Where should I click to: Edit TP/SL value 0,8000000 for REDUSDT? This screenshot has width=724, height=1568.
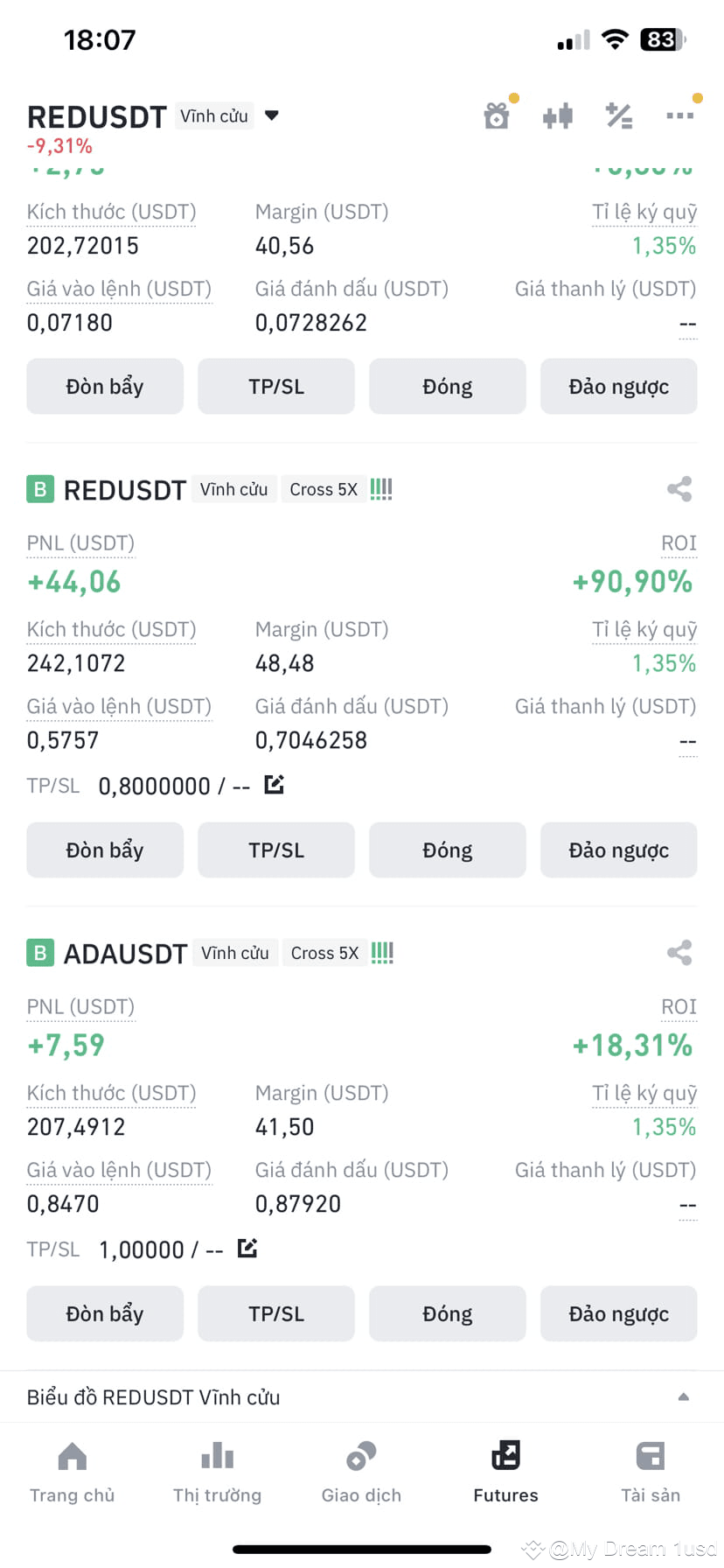[x=274, y=785]
